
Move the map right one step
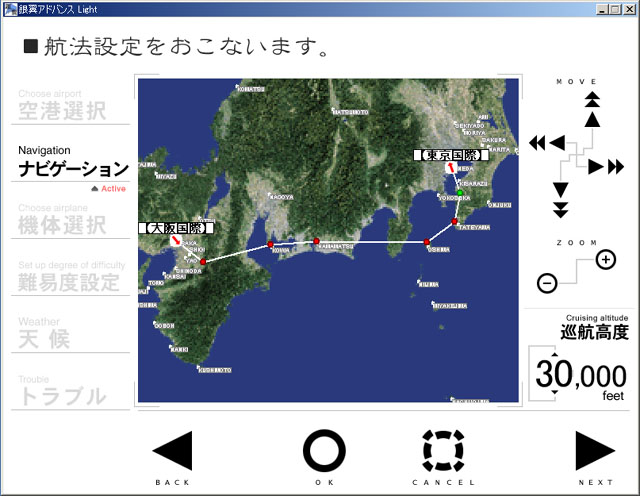(596, 166)
